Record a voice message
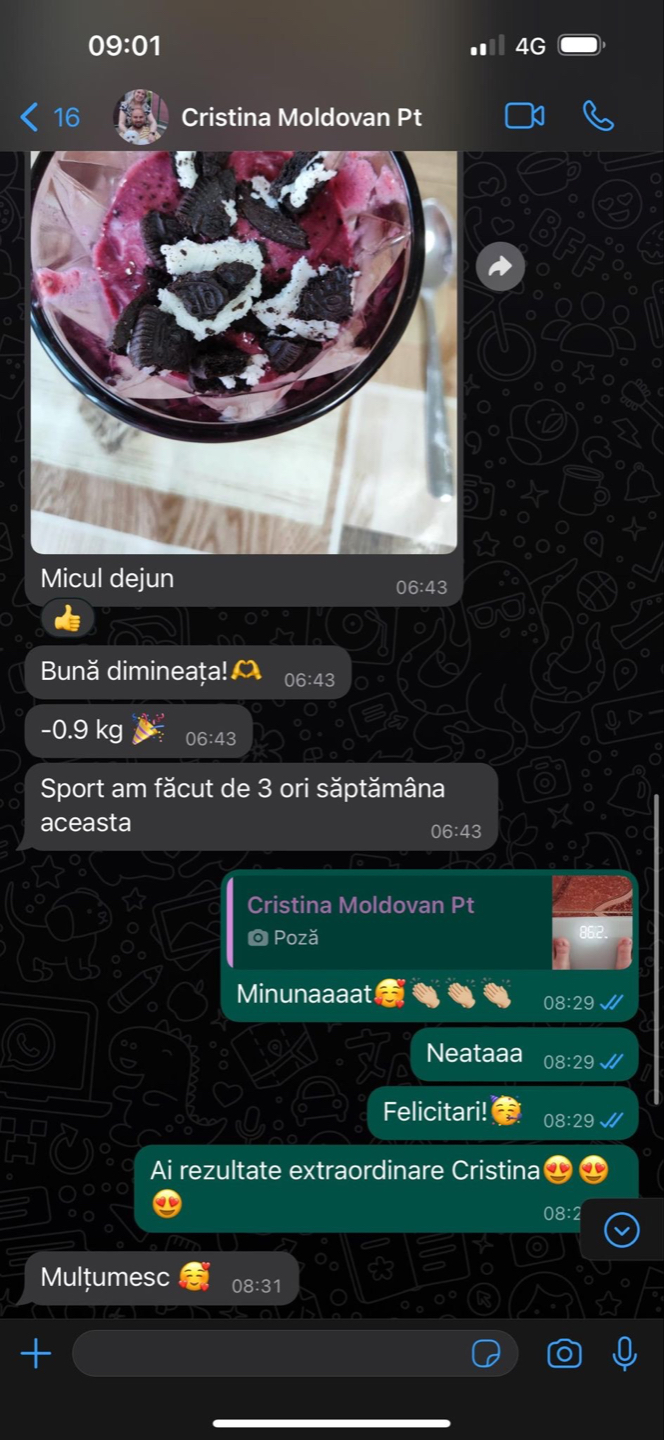Viewport: 664px width, 1440px height. click(x=625, y=1354)
